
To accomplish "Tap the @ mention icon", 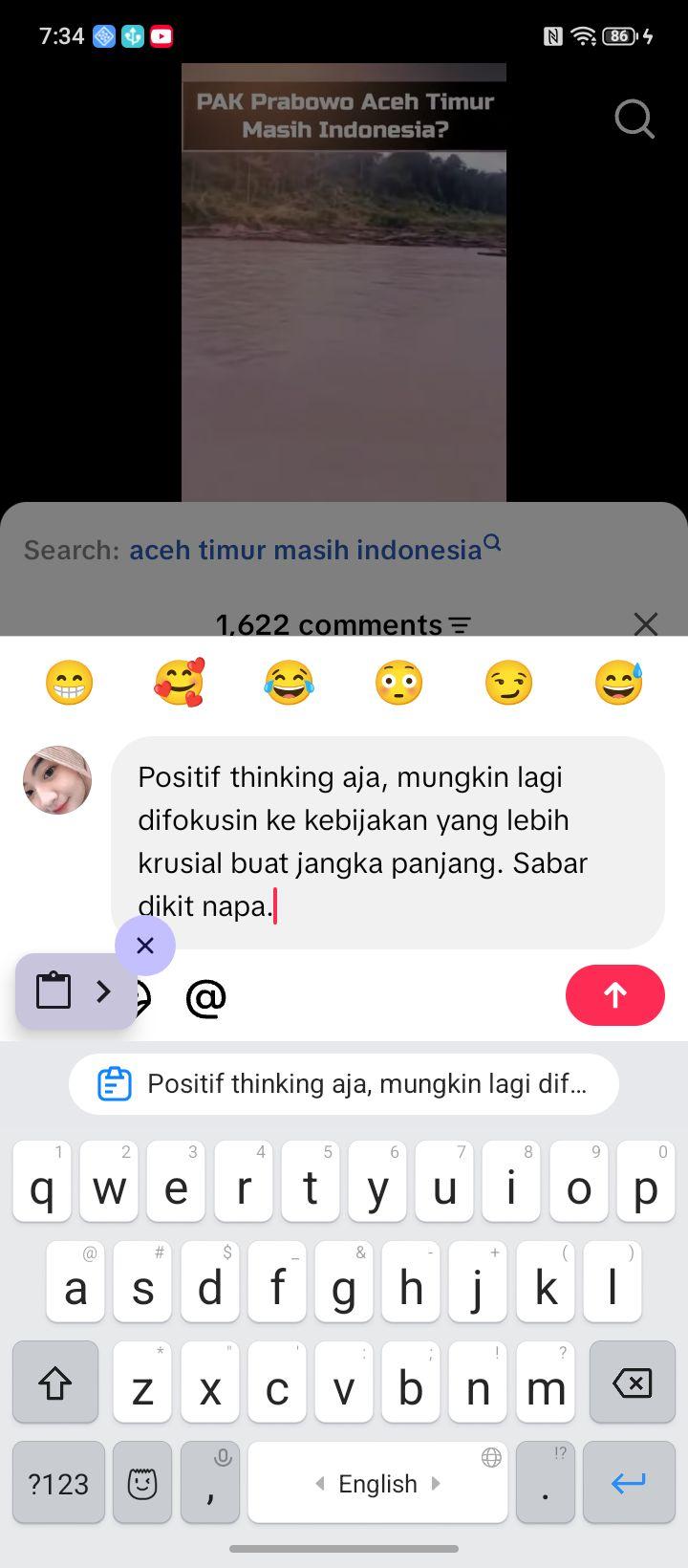I will click(x=205, y=997).
